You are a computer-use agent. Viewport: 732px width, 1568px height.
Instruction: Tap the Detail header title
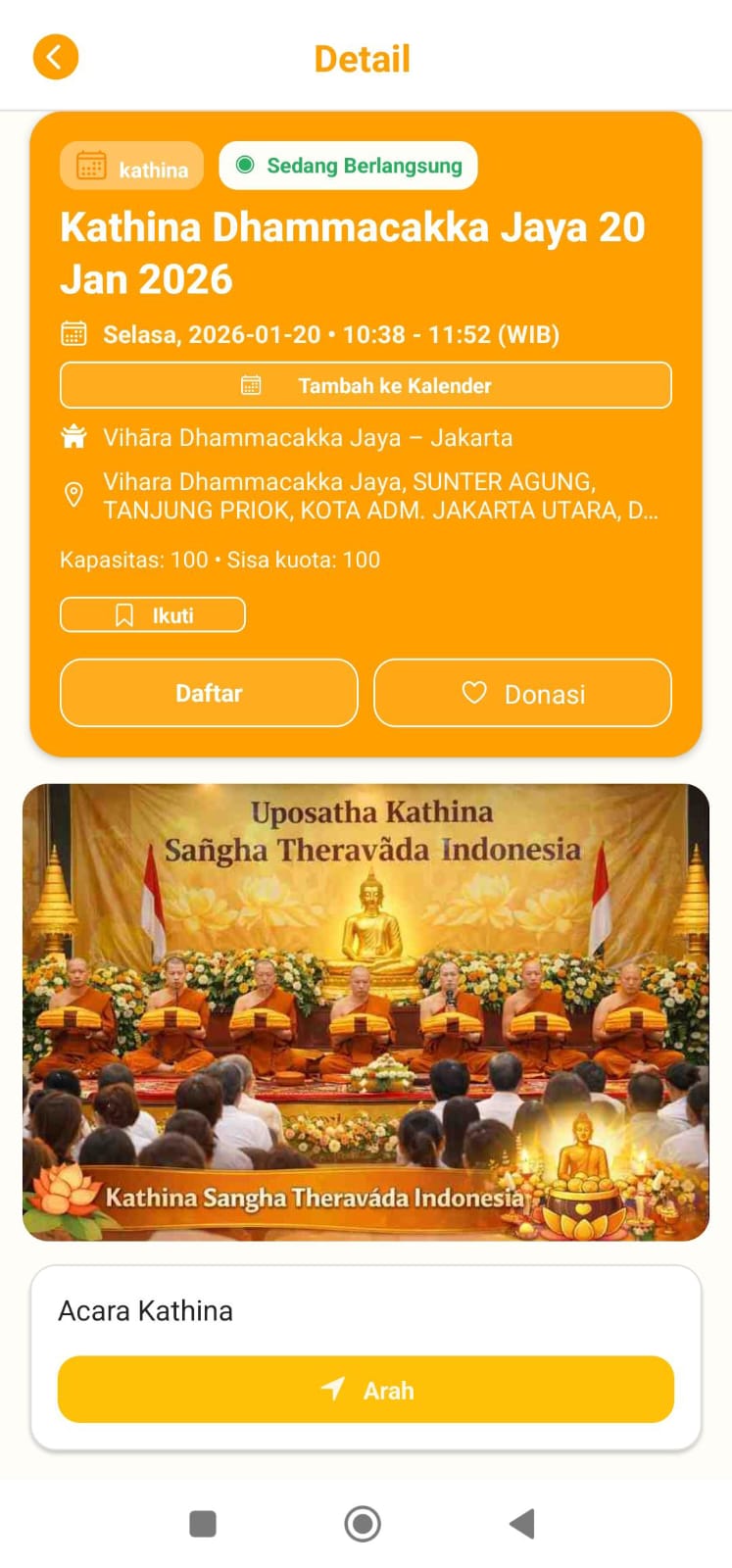pyautogui.click(x=362, y=59)
